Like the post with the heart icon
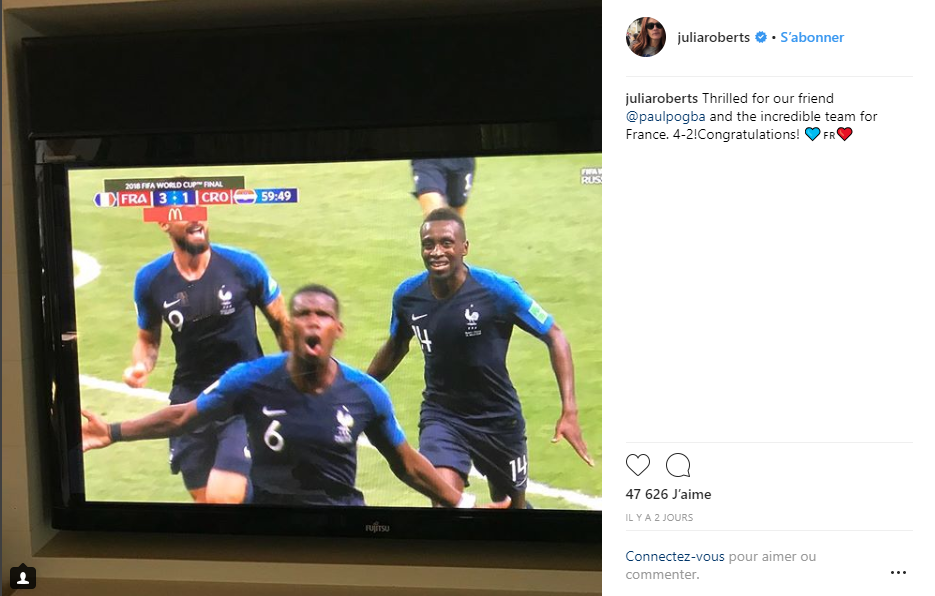Image resolution: width=935 pixels, height=596 pixels. pos(638,465)
